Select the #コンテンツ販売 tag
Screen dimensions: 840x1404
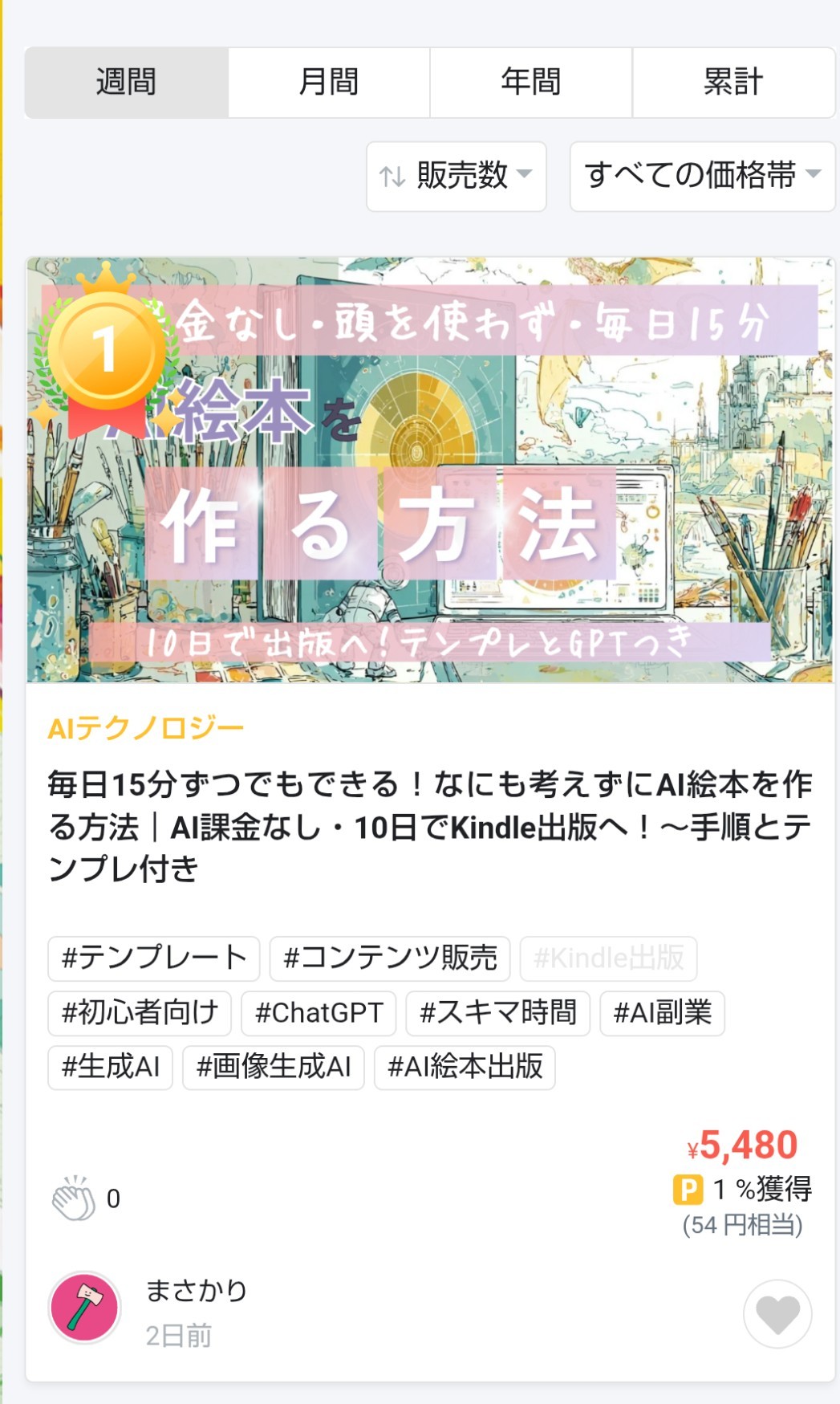point(390,958)
